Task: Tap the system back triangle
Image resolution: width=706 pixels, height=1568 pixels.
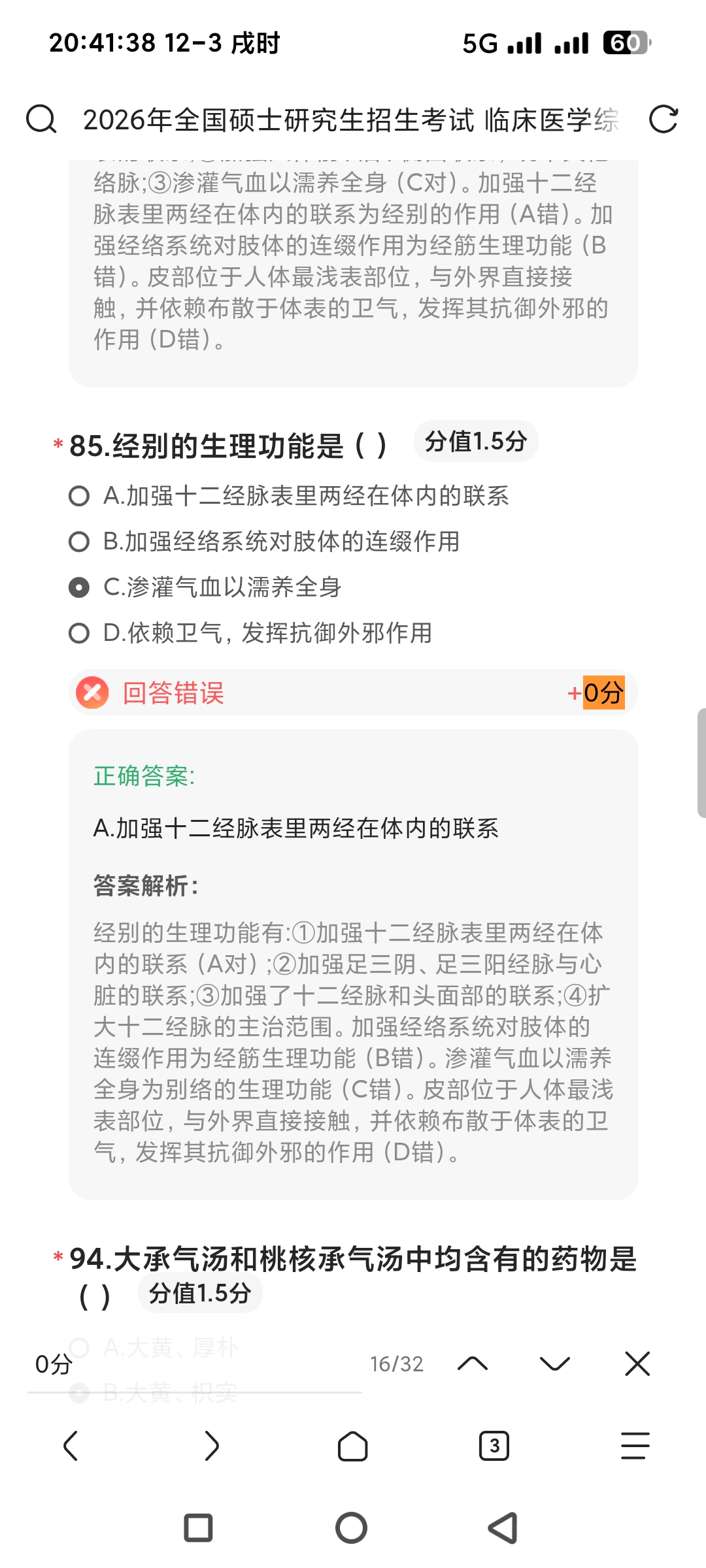Action: coord(503,1528)
